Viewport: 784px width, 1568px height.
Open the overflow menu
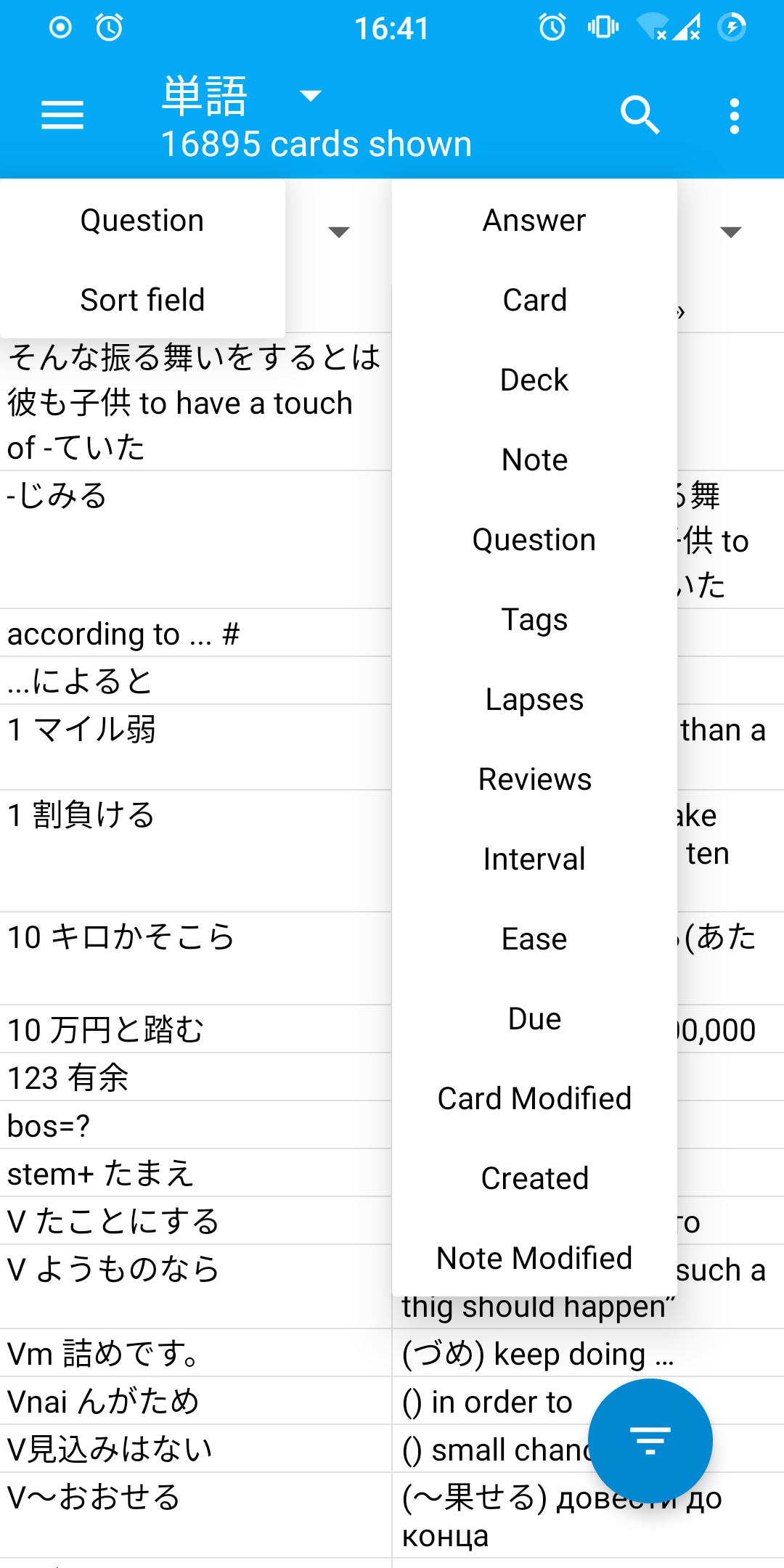735,116
